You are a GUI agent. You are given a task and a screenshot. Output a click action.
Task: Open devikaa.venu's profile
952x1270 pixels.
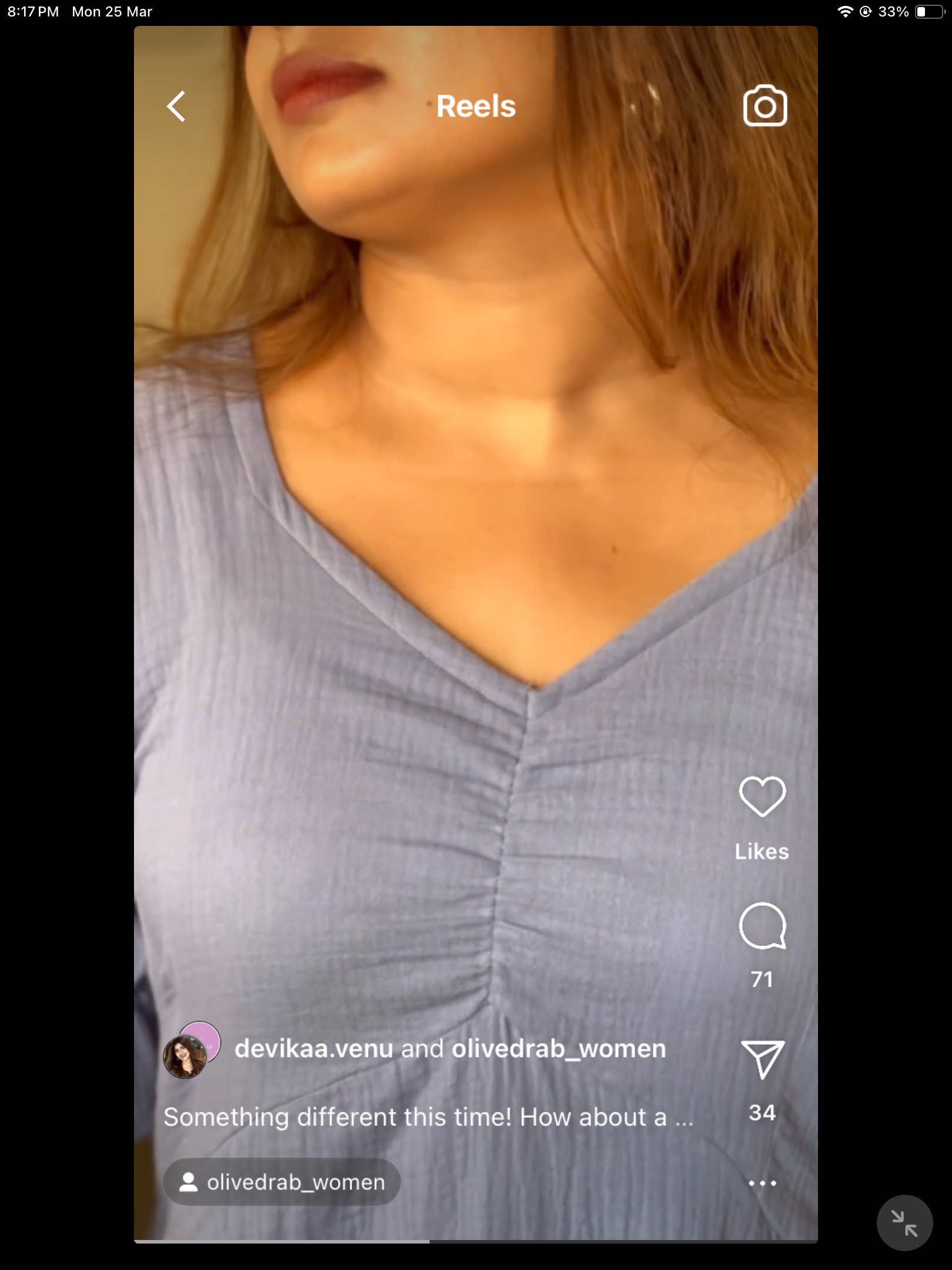314,1049
